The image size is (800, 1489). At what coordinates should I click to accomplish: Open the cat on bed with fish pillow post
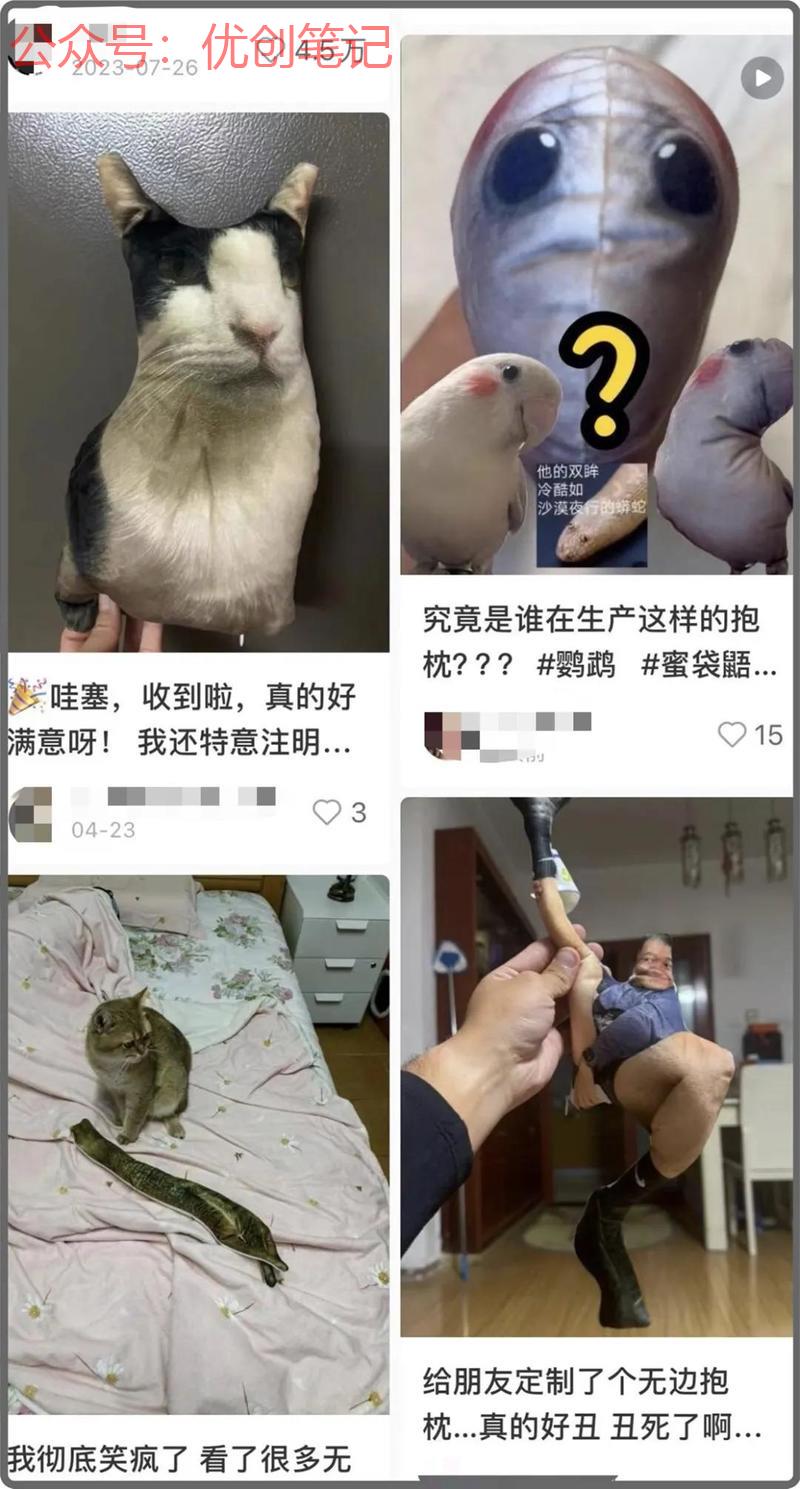pyautogui.click(x=198, y=1145)
